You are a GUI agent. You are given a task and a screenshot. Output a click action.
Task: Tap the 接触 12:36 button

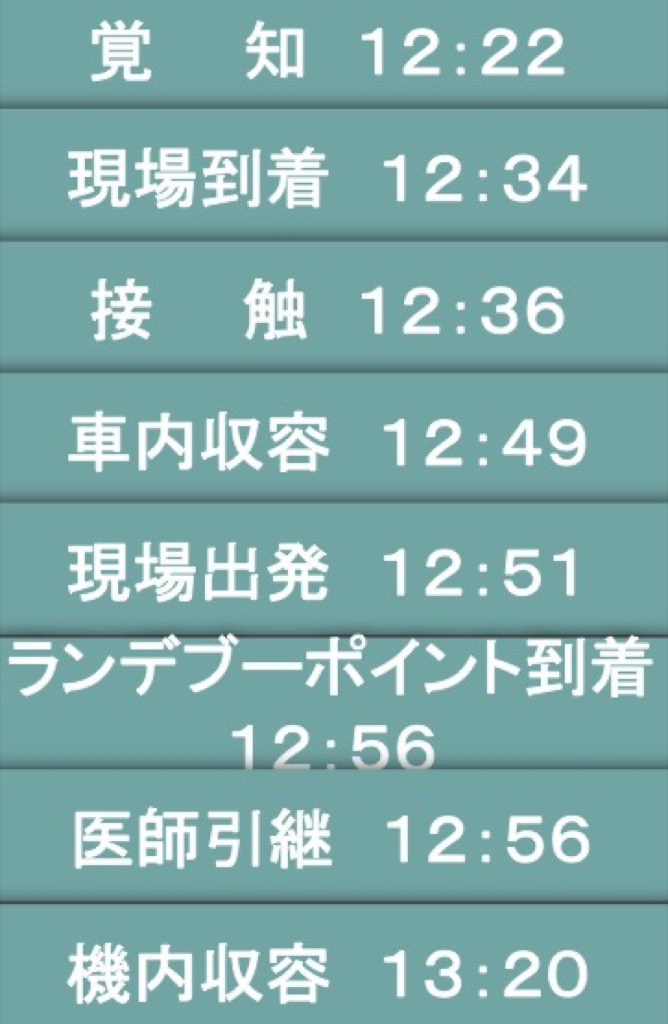334,308
